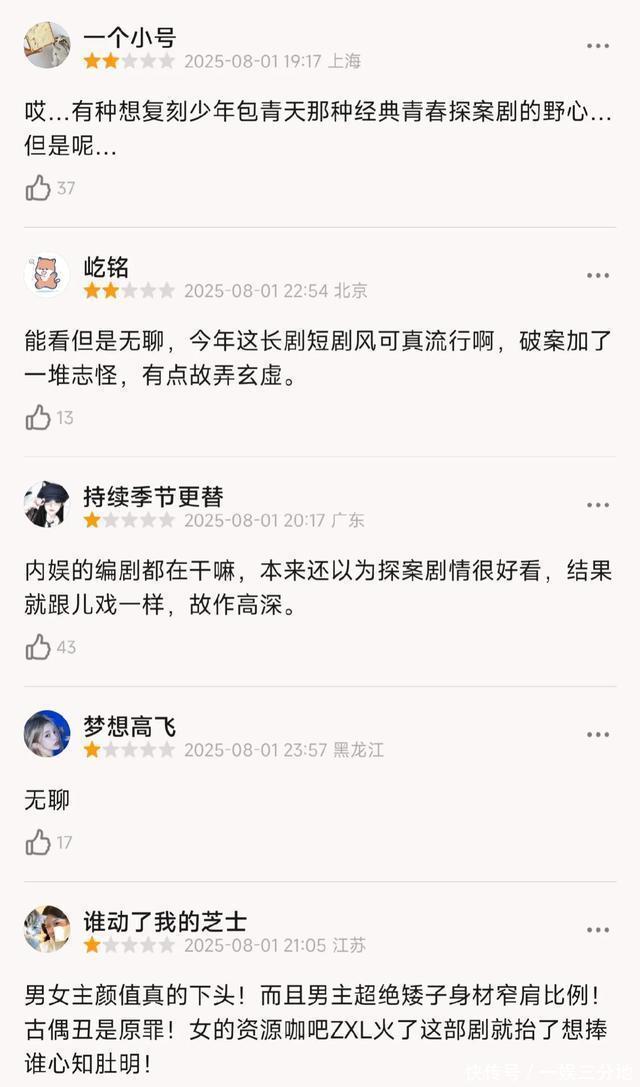Like the review by 一个小号
The height and width of the screenshot is (1087, 640).
(x=38, y=188)
